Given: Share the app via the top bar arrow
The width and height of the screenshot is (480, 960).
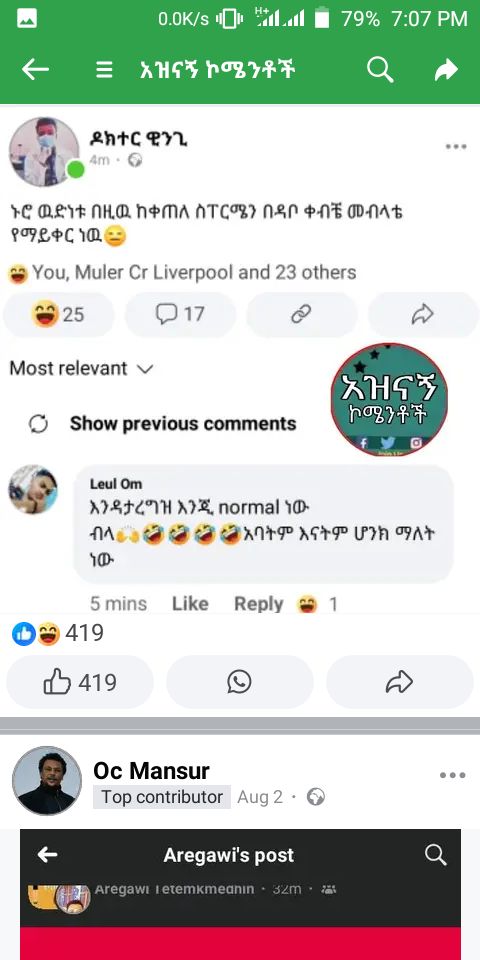Looking at the screenshot, I should coord(446,70).
